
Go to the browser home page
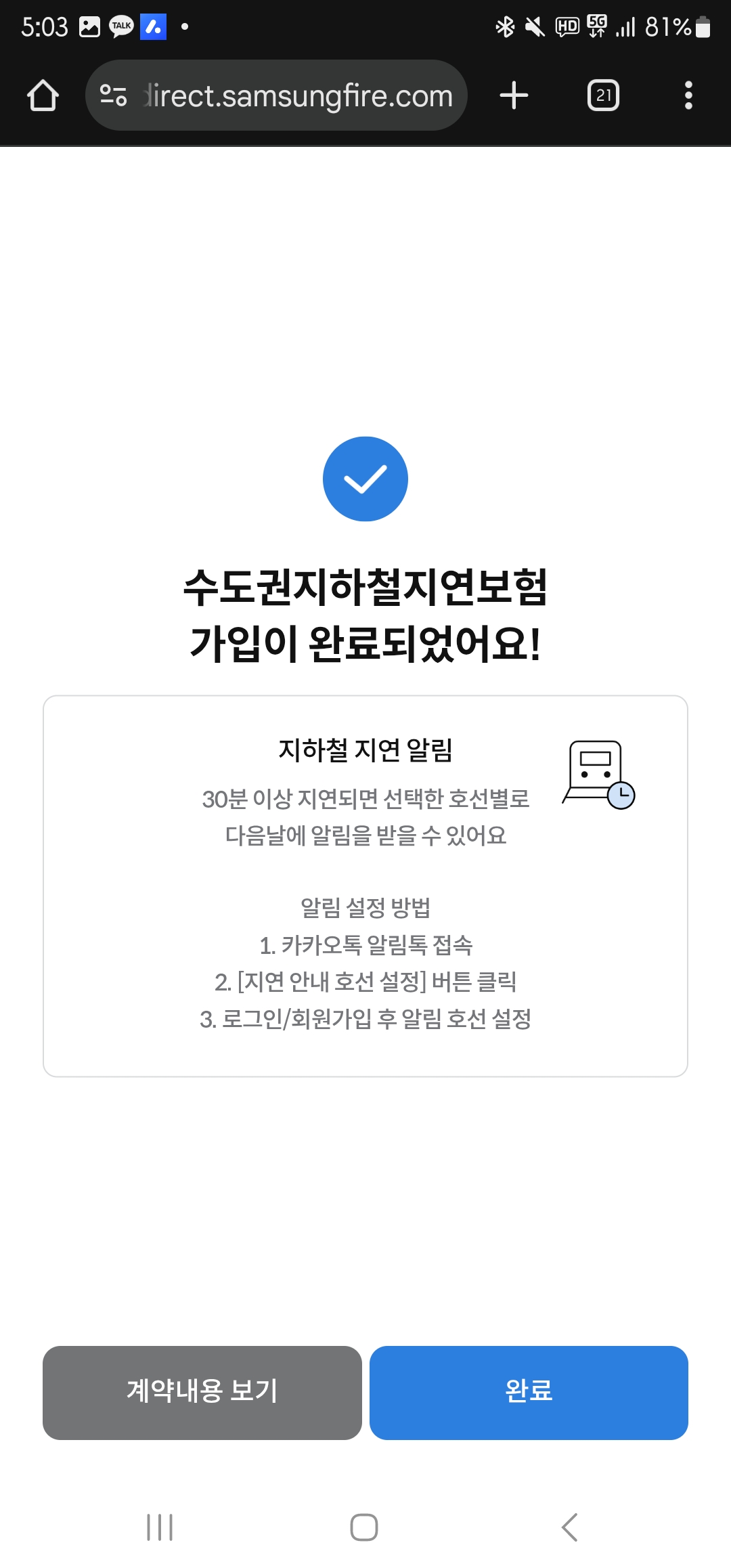click(43, 95)
